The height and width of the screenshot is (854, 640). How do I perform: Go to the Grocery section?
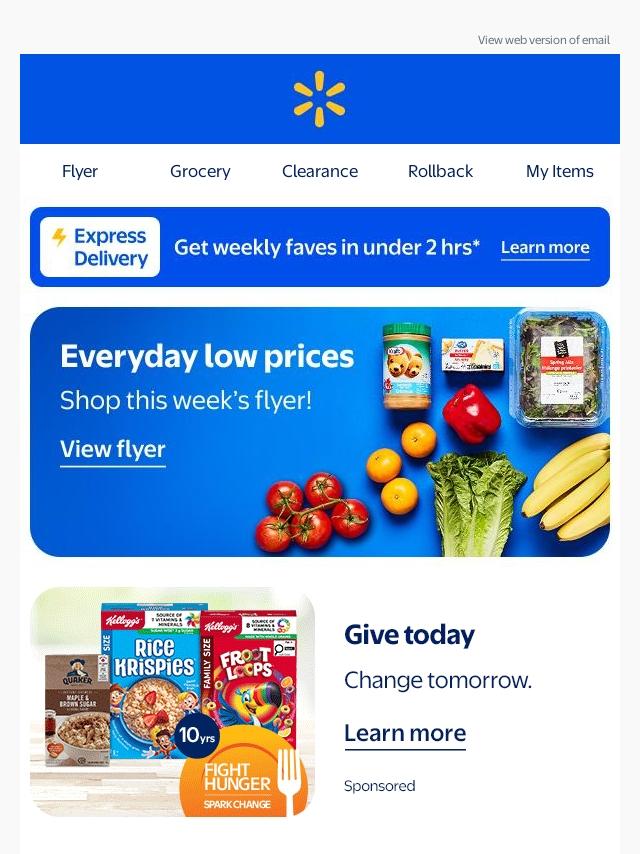pos(200,171)
